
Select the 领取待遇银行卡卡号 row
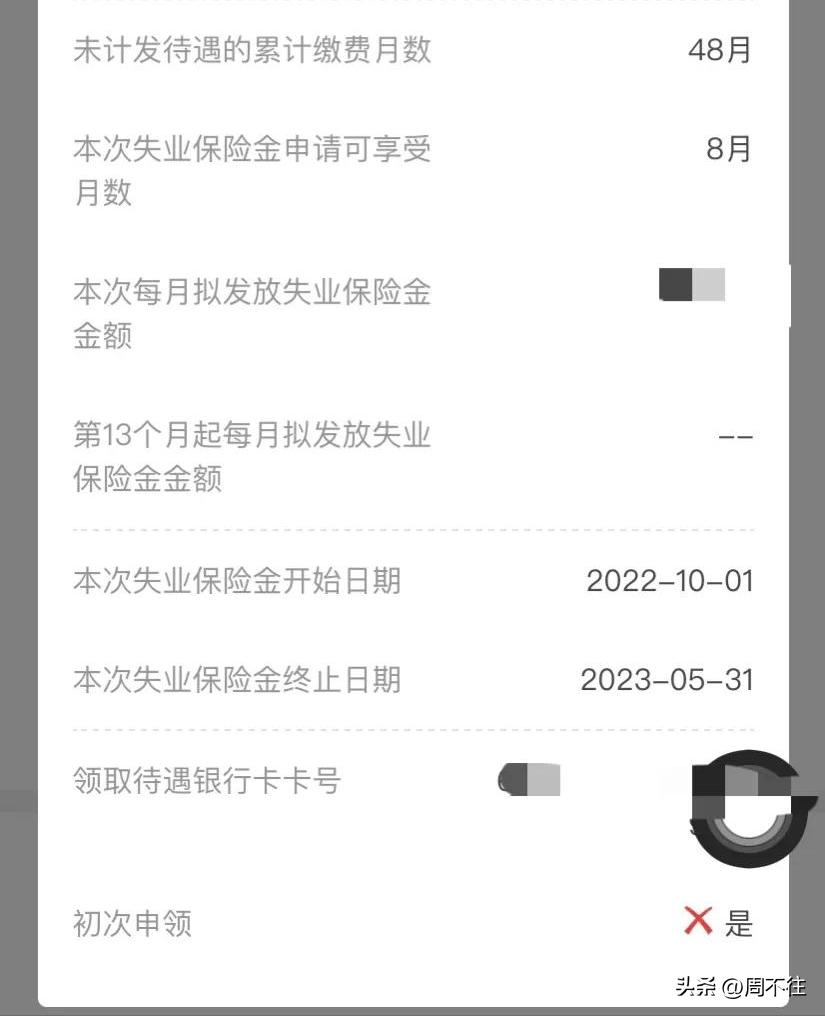coord(412,782)
